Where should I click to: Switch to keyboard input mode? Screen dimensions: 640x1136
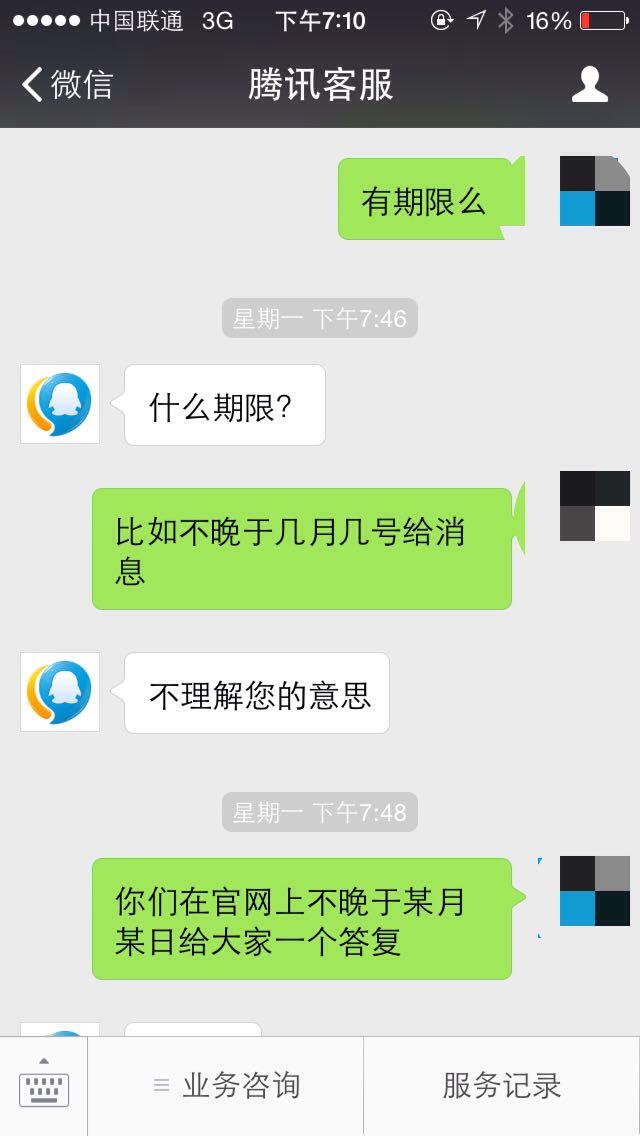[x=44, y=1086]
